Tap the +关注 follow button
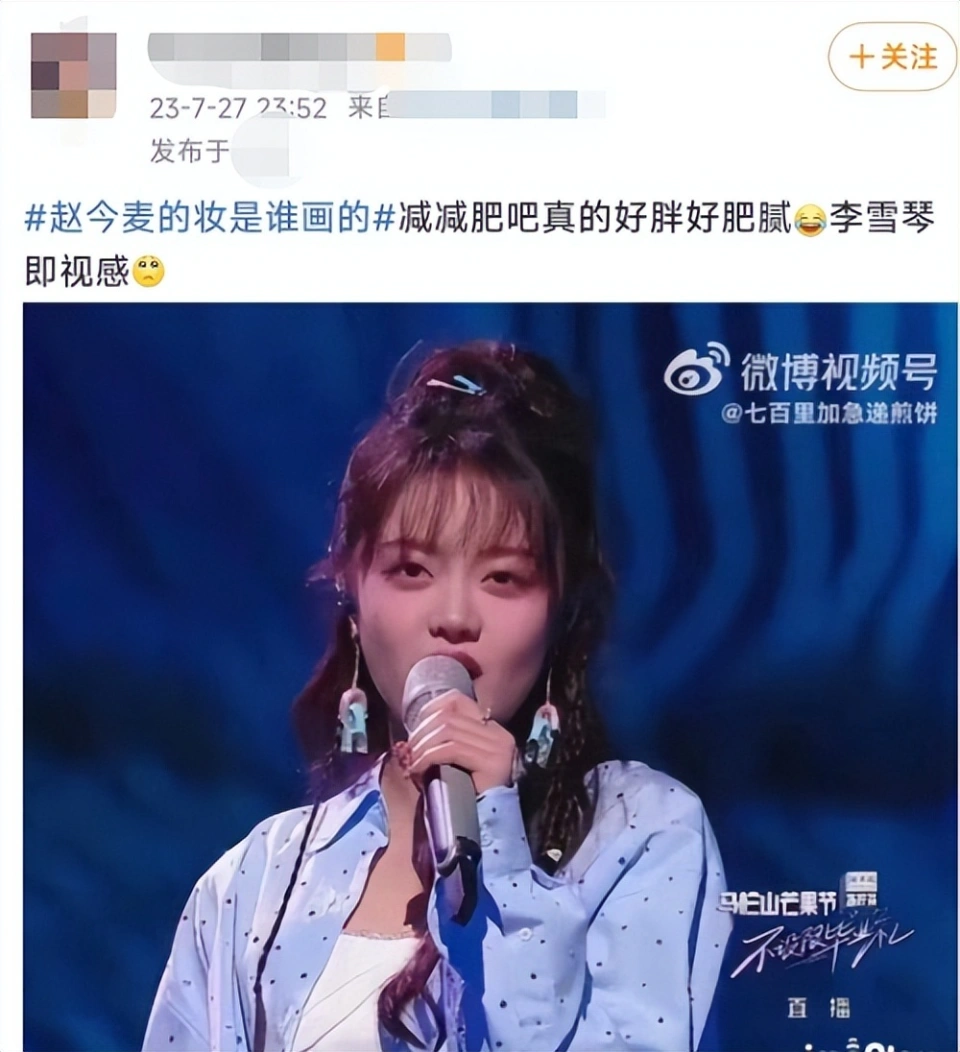The height and width of the screenshot is (1052, 960). click(892, 57)
